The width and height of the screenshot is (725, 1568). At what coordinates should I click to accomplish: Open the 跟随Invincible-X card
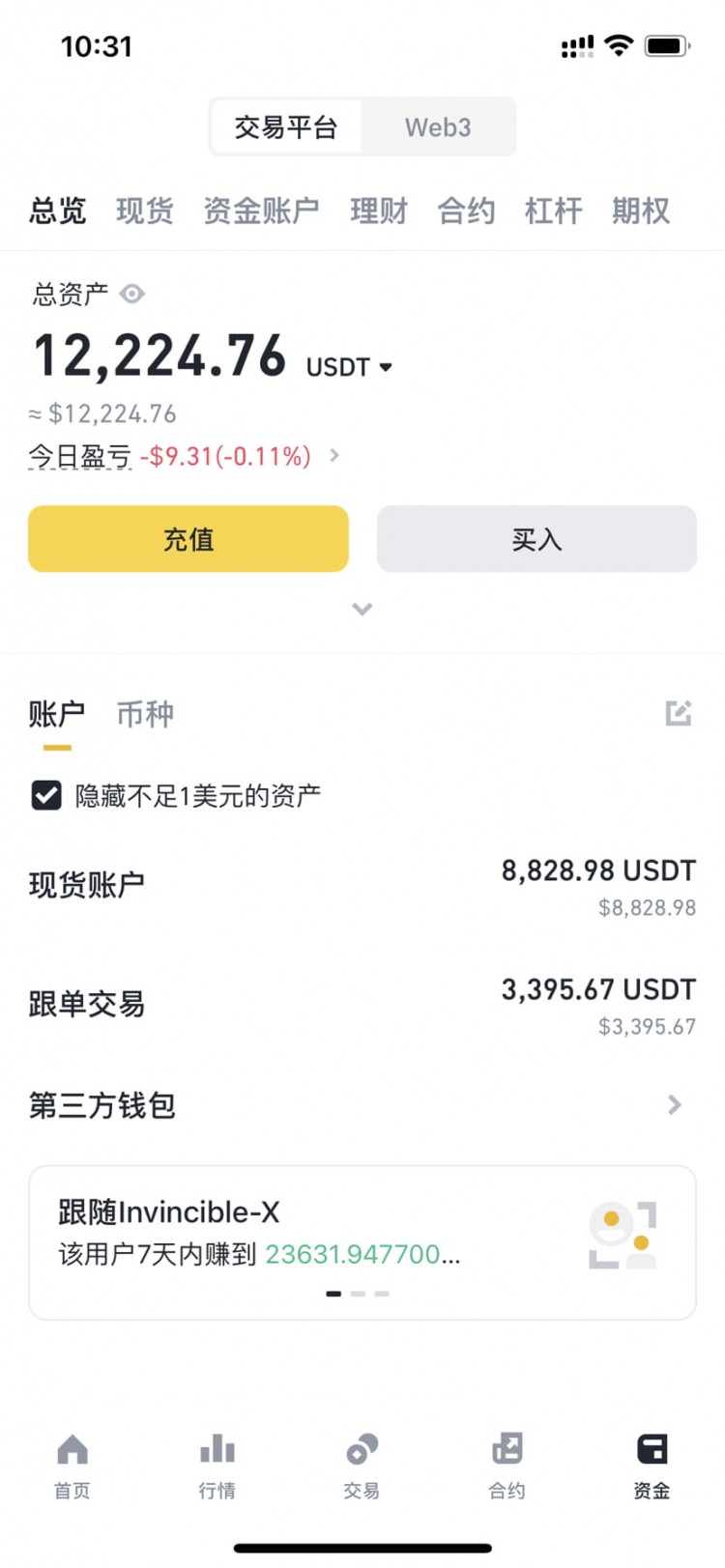362,1241
